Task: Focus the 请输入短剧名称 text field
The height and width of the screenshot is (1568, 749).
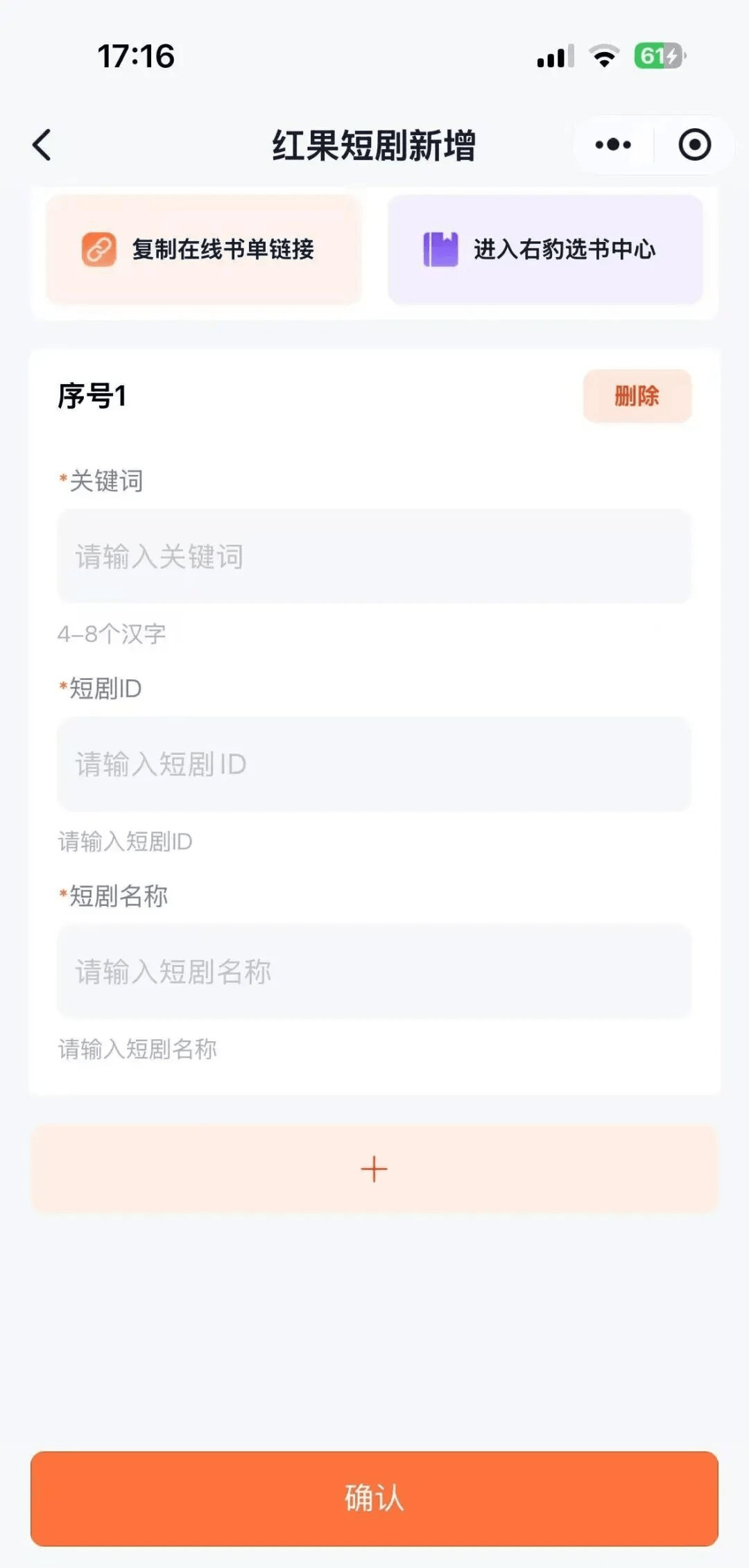Action: (374, 971)
